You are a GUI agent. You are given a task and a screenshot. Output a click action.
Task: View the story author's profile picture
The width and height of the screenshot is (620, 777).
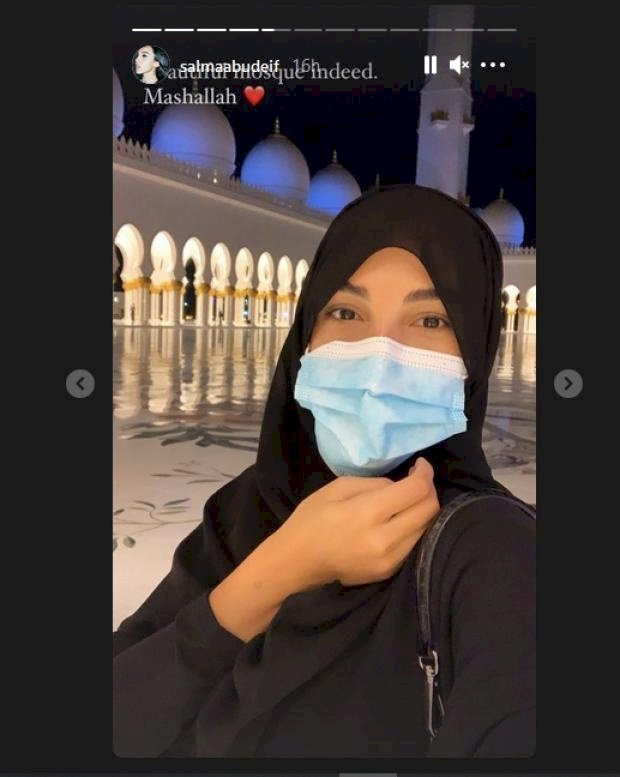click(151, 64)
